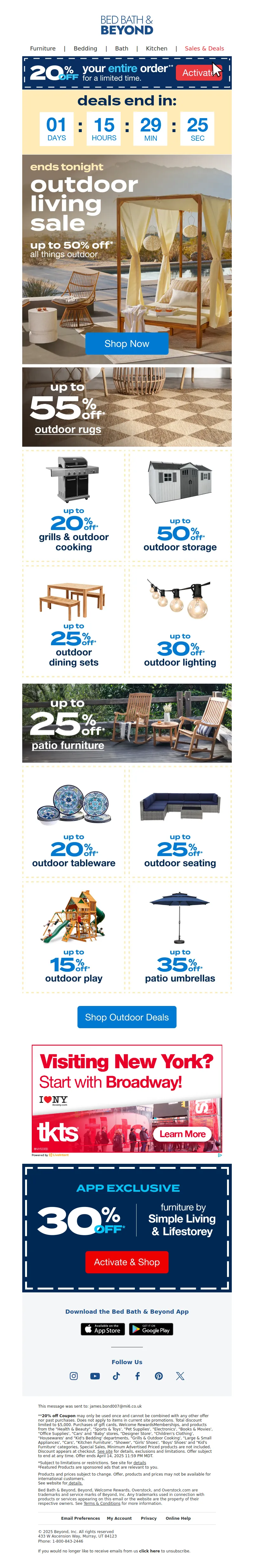This screenshot has width=254, height=1568.
Task: Browse outdoor dining sets
Action: coord(74,621)
